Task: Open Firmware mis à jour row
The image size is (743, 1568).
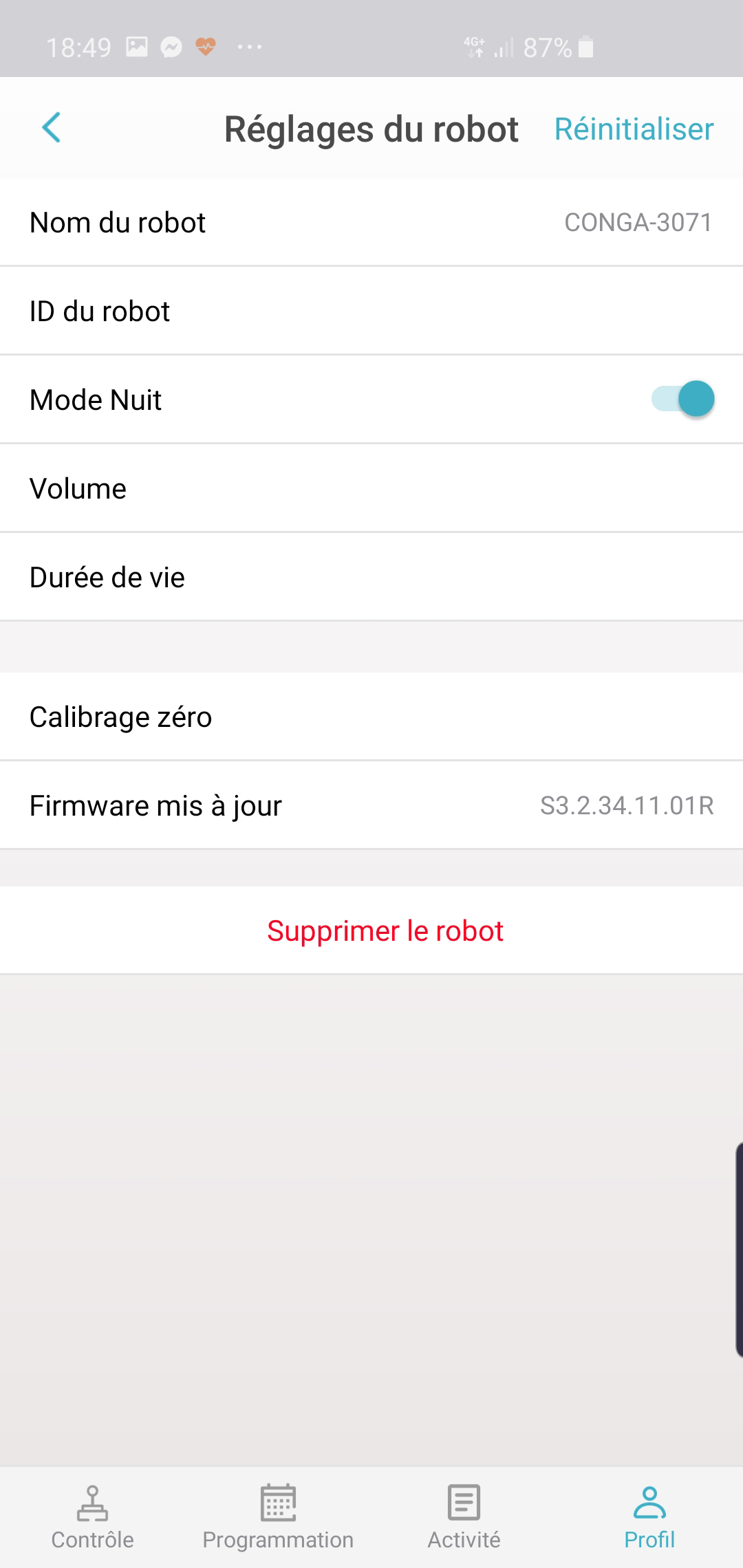Action: pos(371,806)
